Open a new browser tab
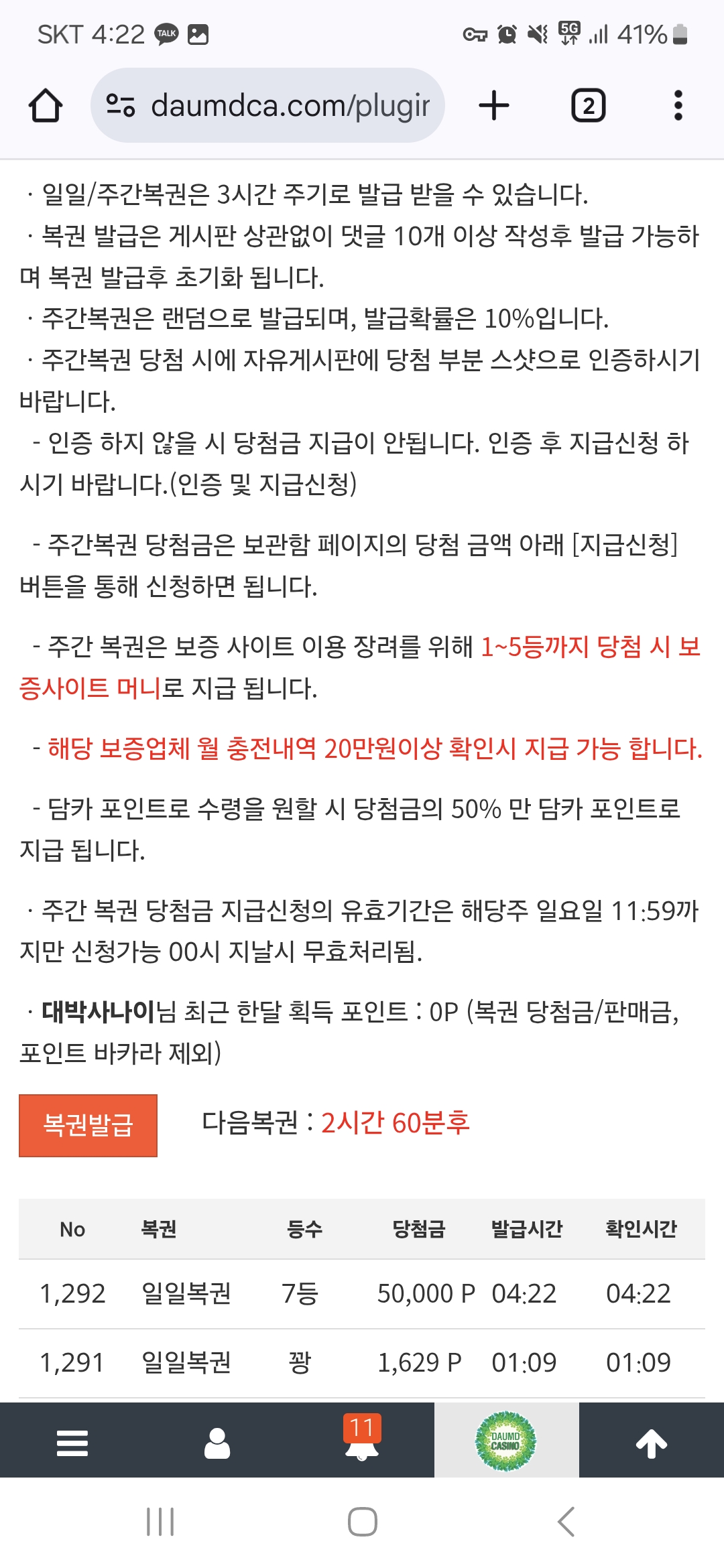Viewport: 724px width, 1568px height. (494, 105)
